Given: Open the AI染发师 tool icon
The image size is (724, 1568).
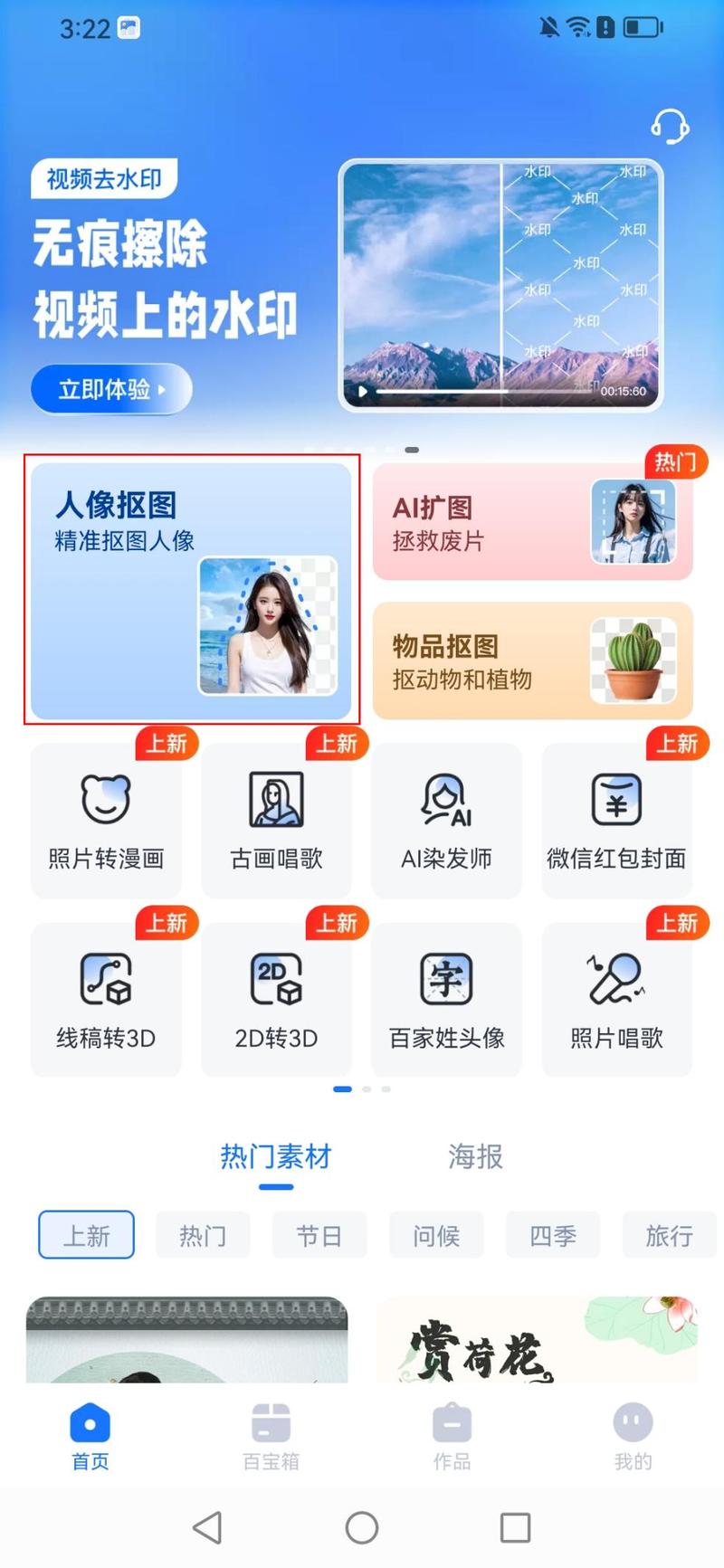Looking at the screenshot, I should (446, 819).
